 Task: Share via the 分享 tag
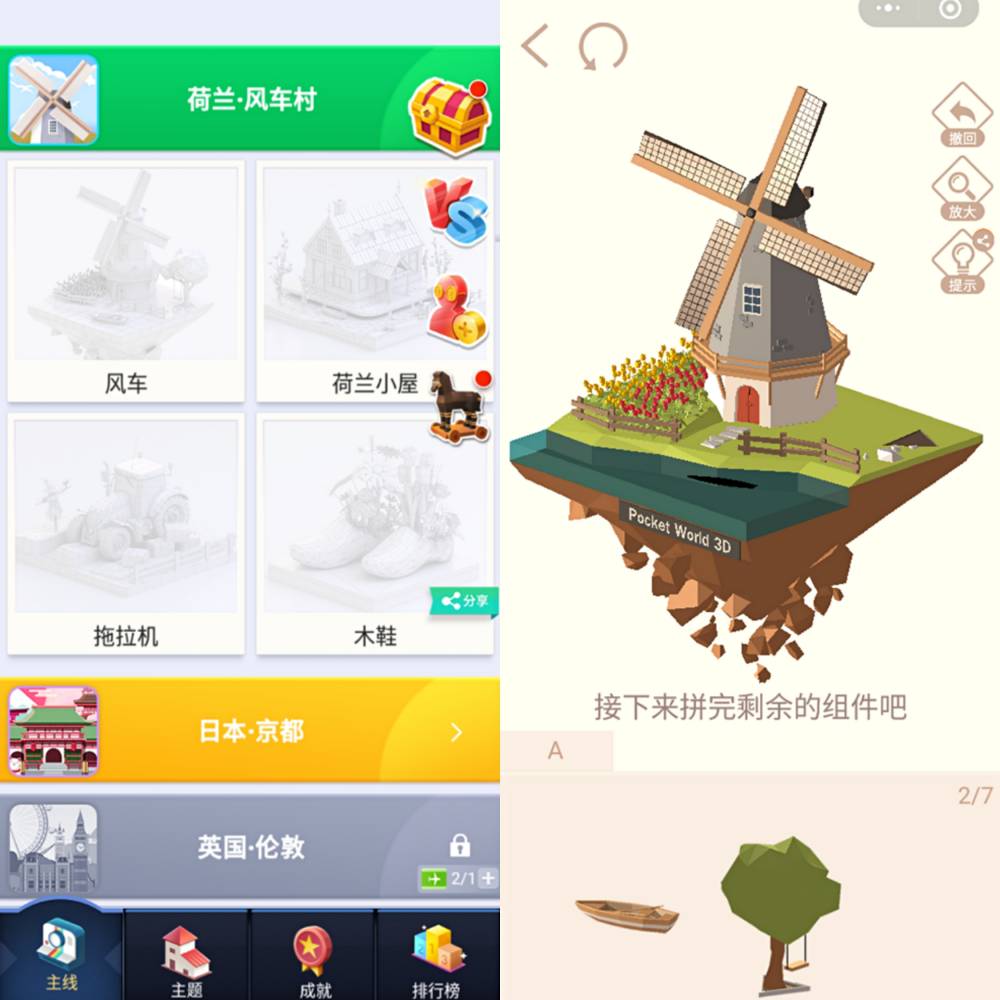[x=465, y=601]
